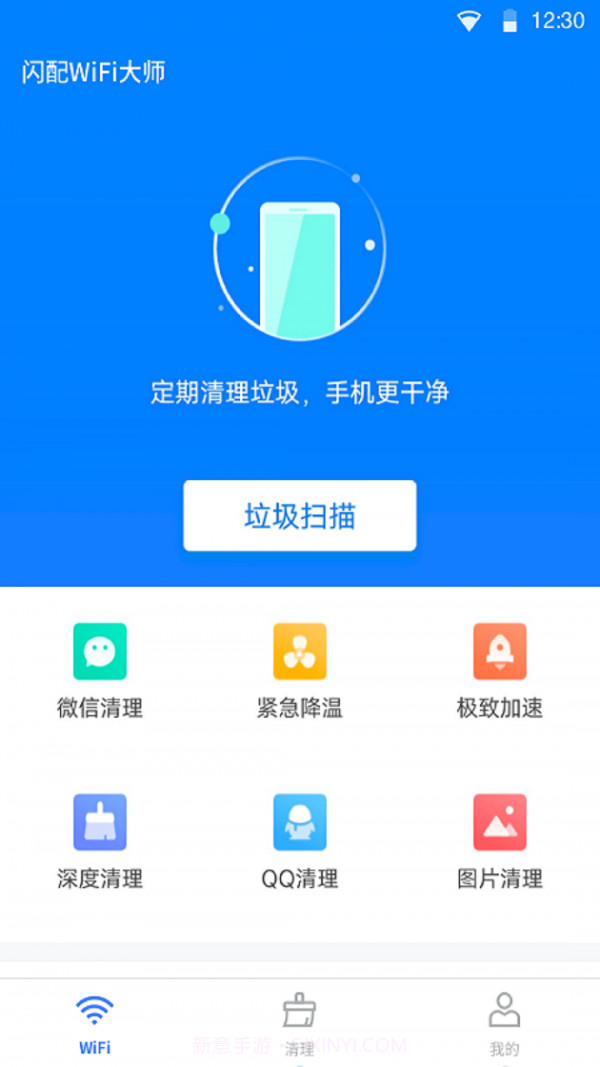Image resolution: width=600 pixels, height=1067 pixels.
Task: Open 微信清理 WeChat cleanup
Action: click(100, 670)
